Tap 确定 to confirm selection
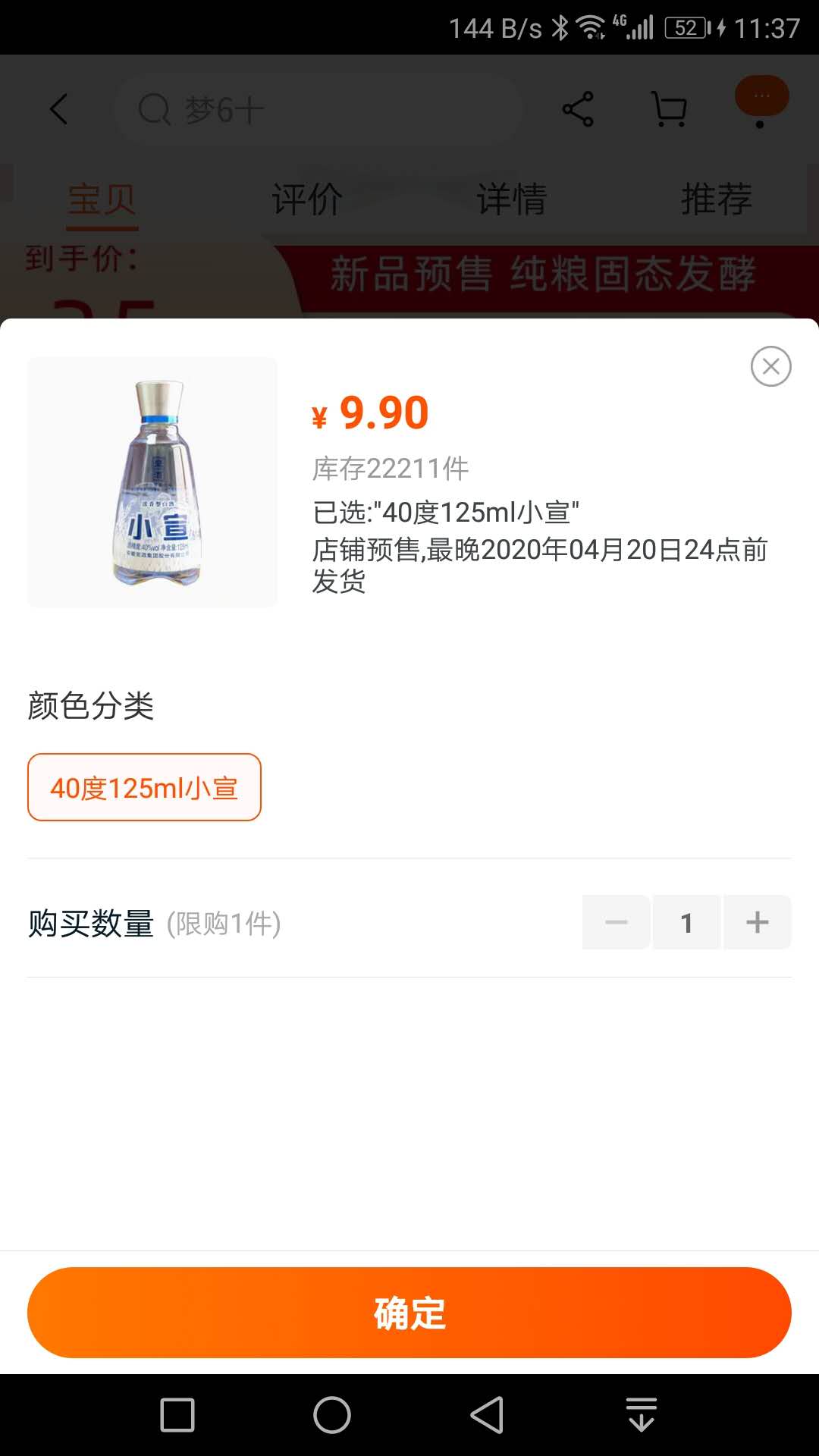This screenshot has width=819, height=1456. click(409, 1313)
